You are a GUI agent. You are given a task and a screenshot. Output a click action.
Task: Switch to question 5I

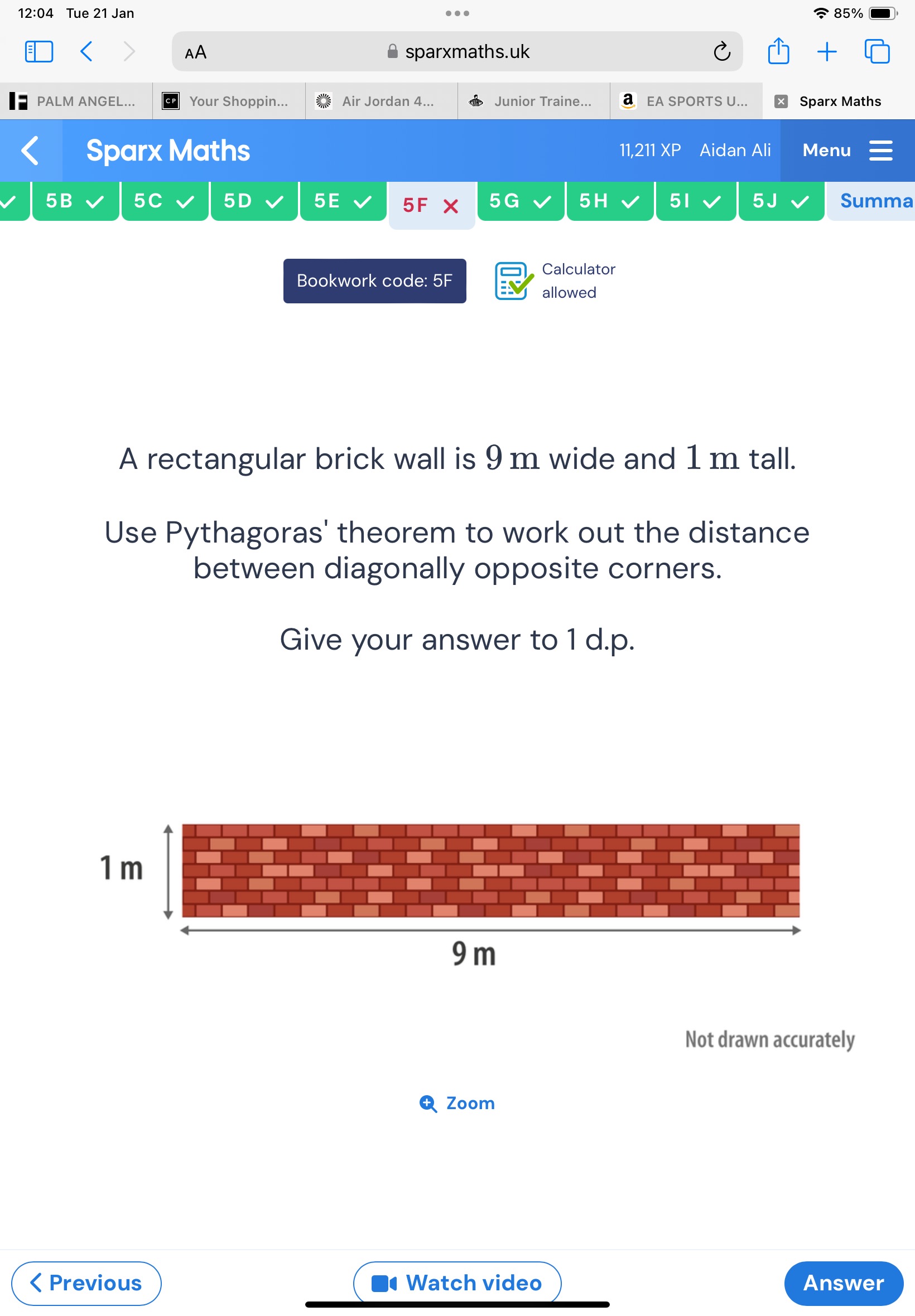coord(695,201)
